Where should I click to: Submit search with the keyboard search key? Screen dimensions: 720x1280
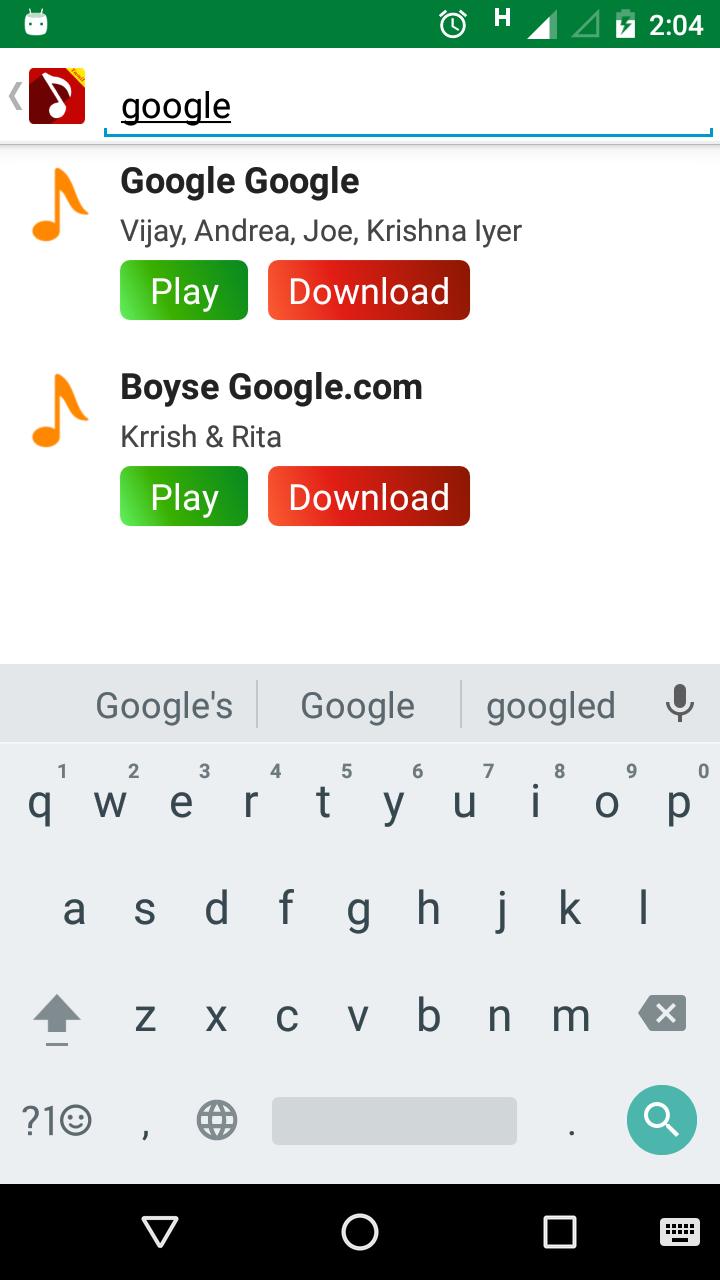661,1119
